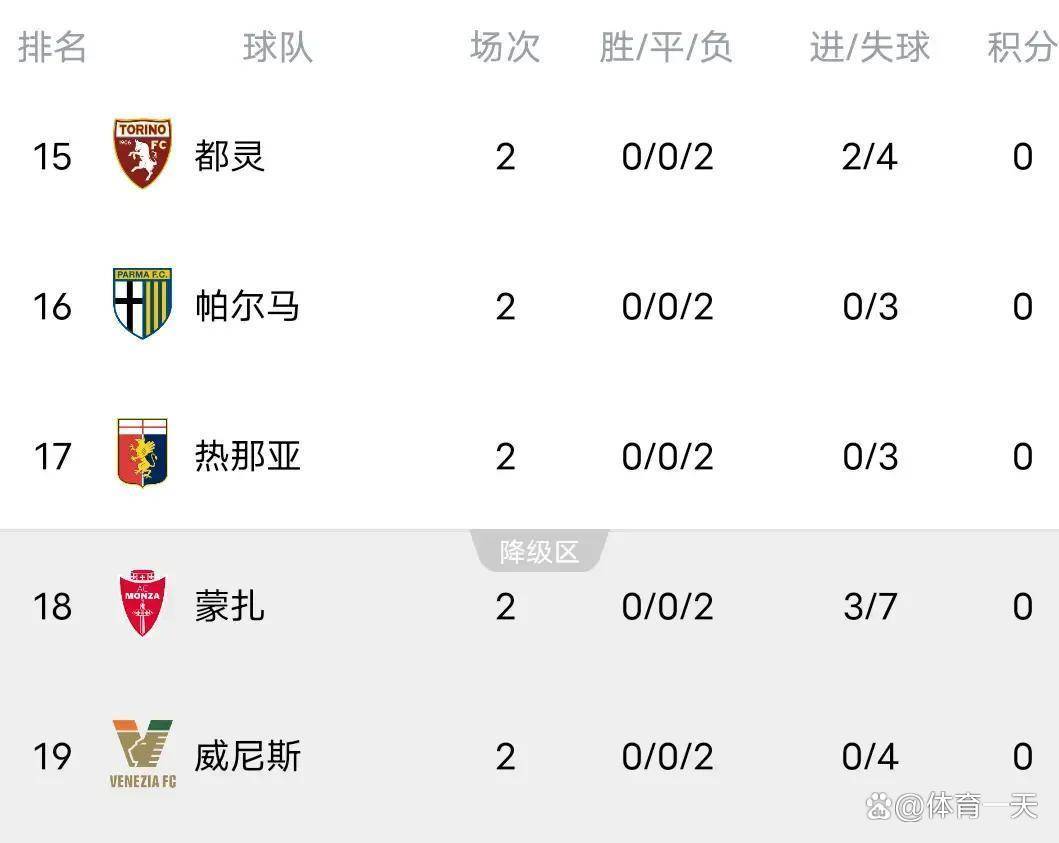
Task: Select the 热那亚 team row
Action: (x=530, y=456)
